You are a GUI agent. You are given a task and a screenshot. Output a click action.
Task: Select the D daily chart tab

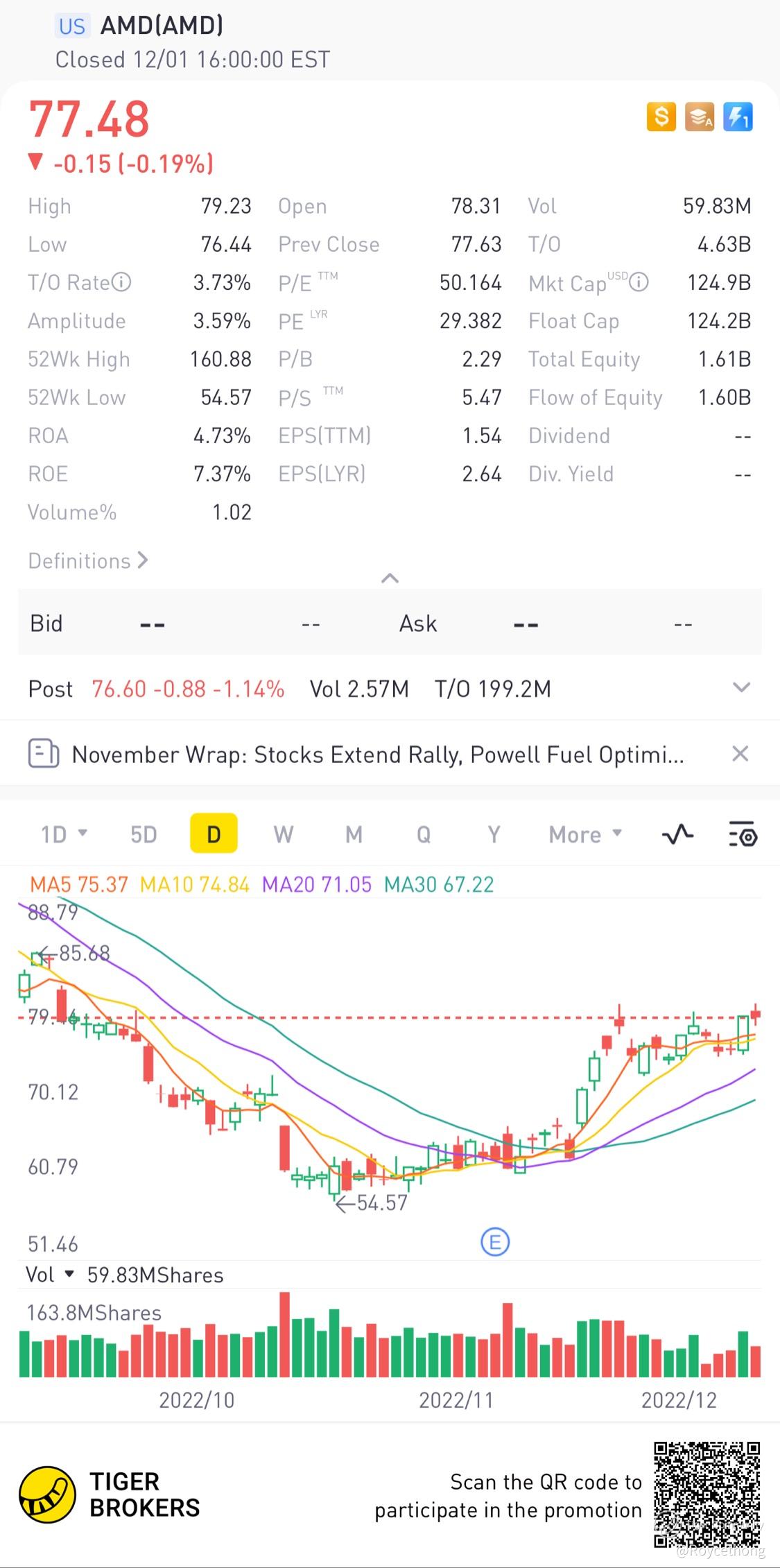(x=214, y=834)
